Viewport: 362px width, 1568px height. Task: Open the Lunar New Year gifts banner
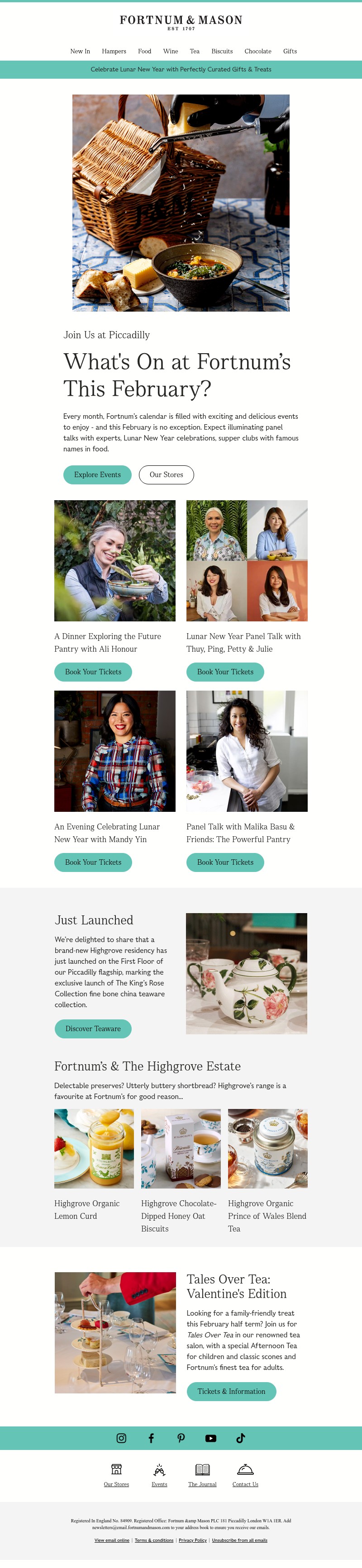tap(181, 69)
